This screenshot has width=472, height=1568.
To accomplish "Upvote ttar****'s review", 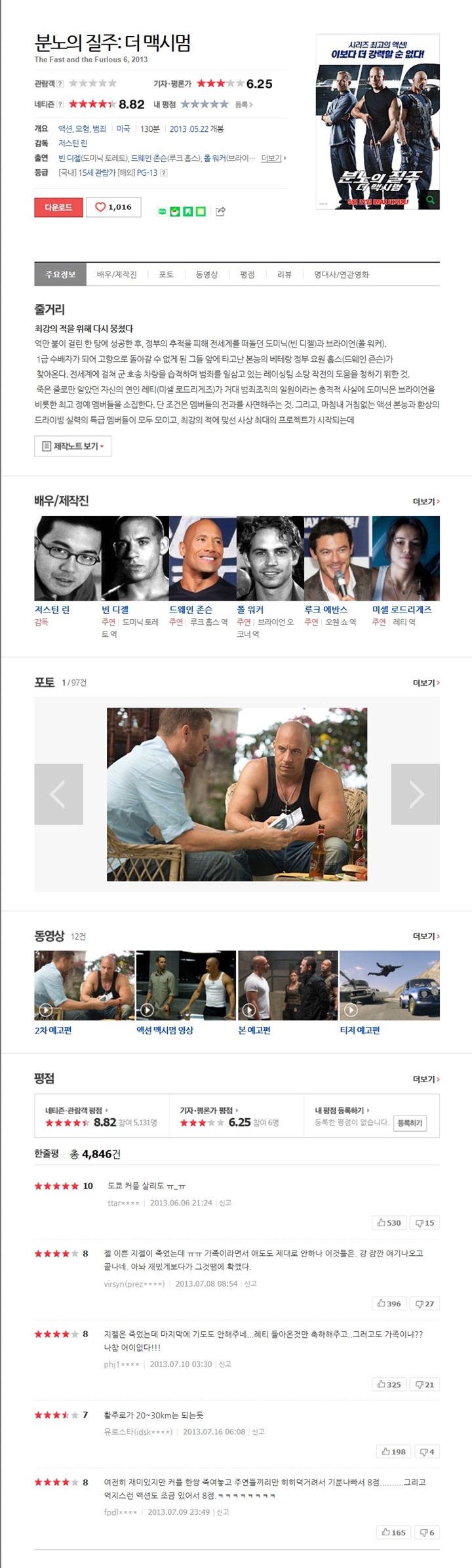I will click(389, 1222).
